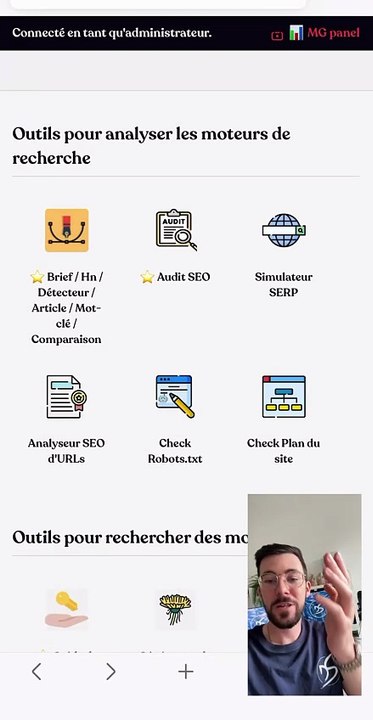Open the MG panel link

pos(325,33)
